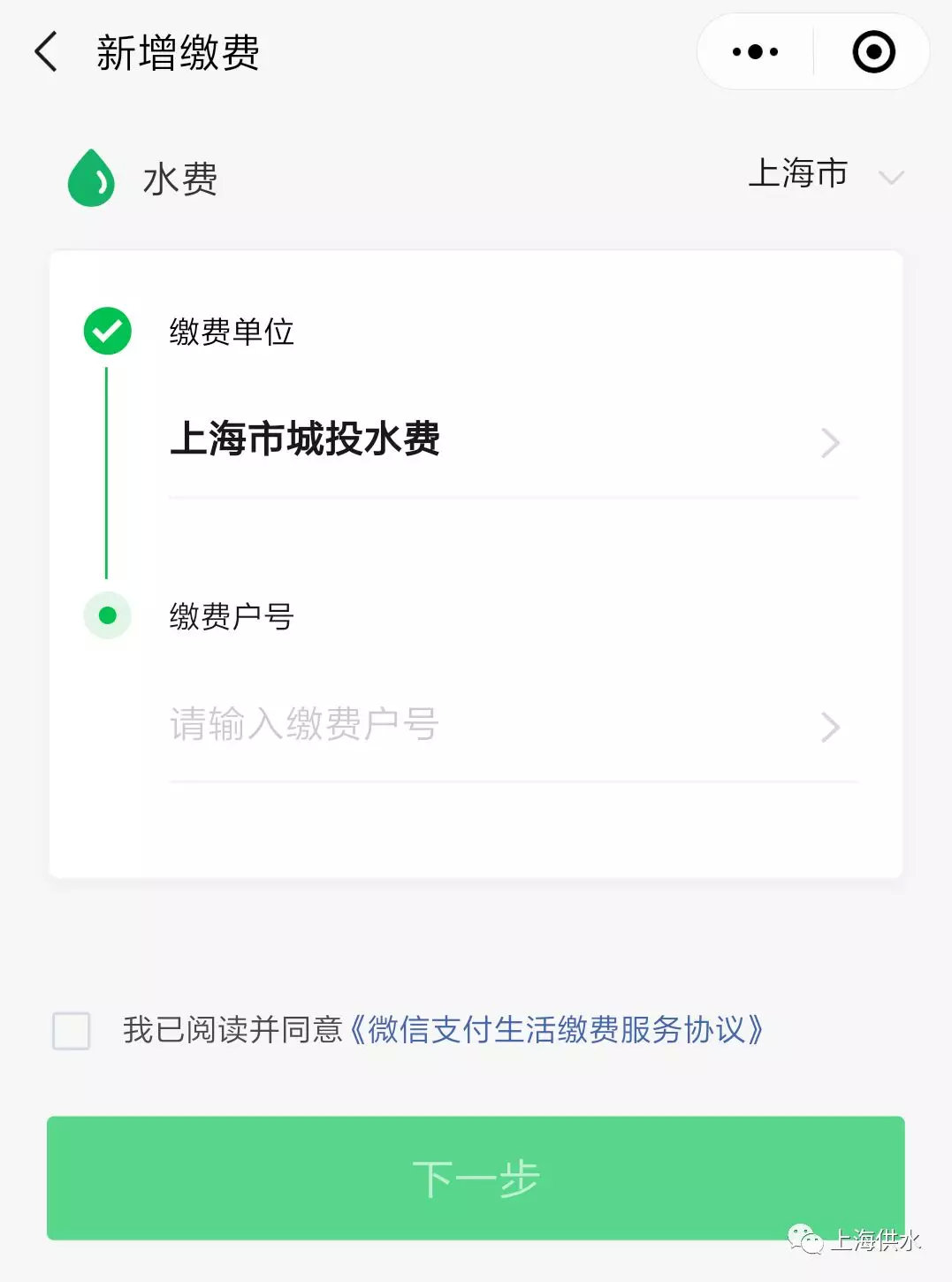Tap the chevron next to 上海市城投水费
This screenshot has height=1282, width=952.
[829, 442]
